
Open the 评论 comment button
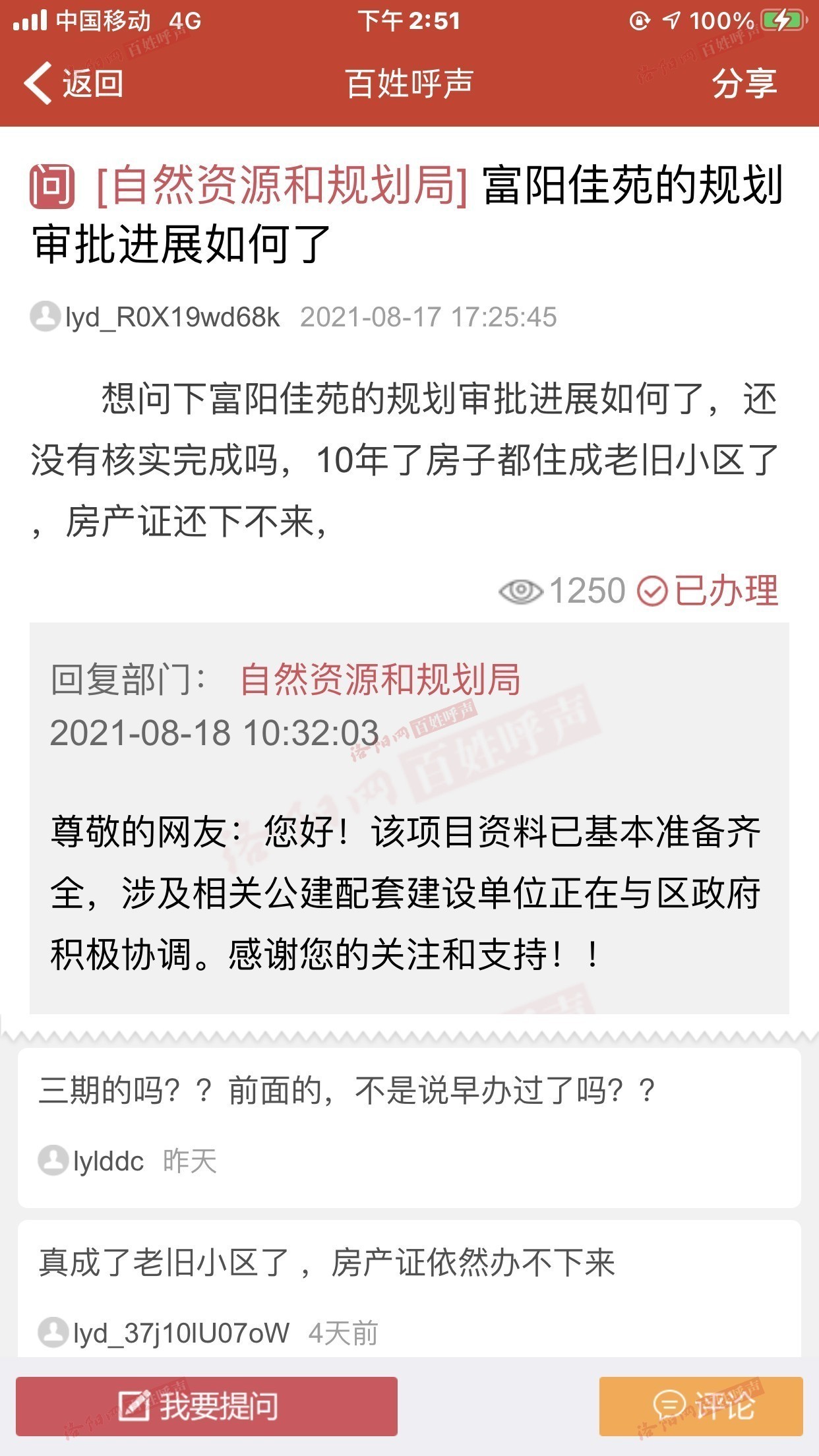[x=701, y=1406]
